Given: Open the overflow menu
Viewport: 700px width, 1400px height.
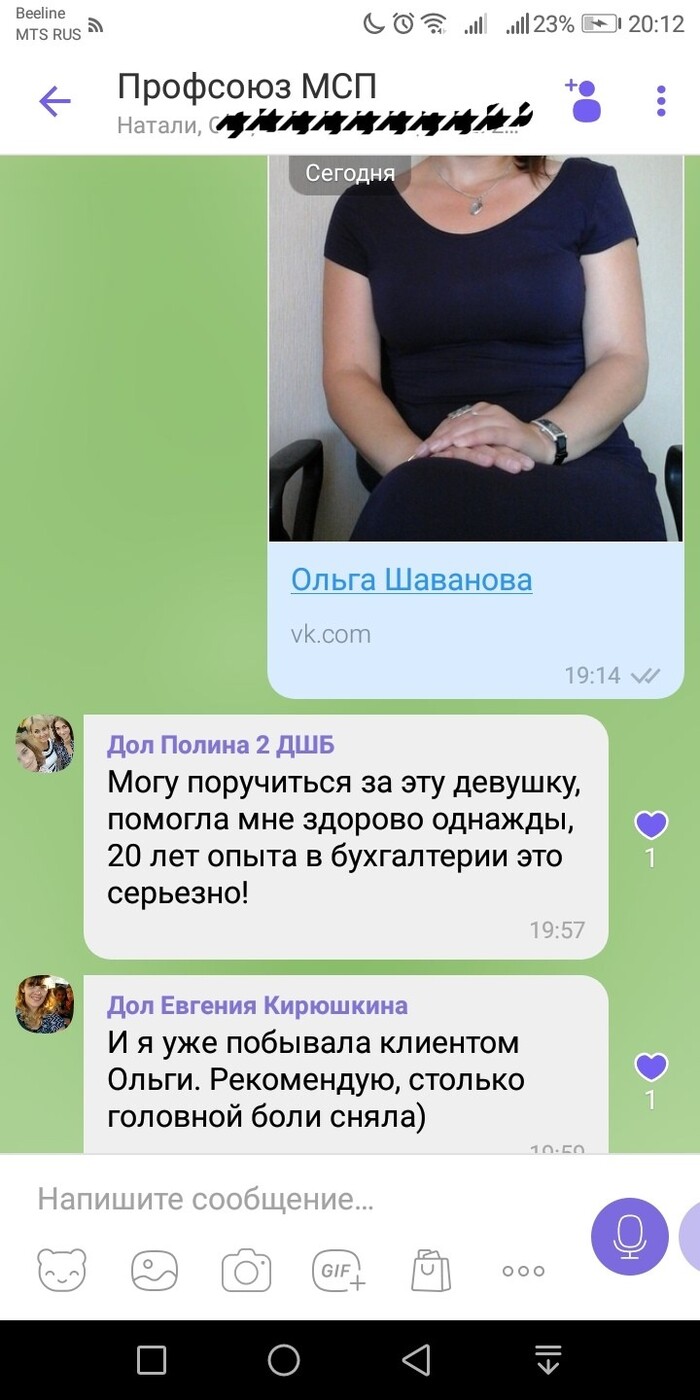Looking at the screenshot, I should 661,101.
